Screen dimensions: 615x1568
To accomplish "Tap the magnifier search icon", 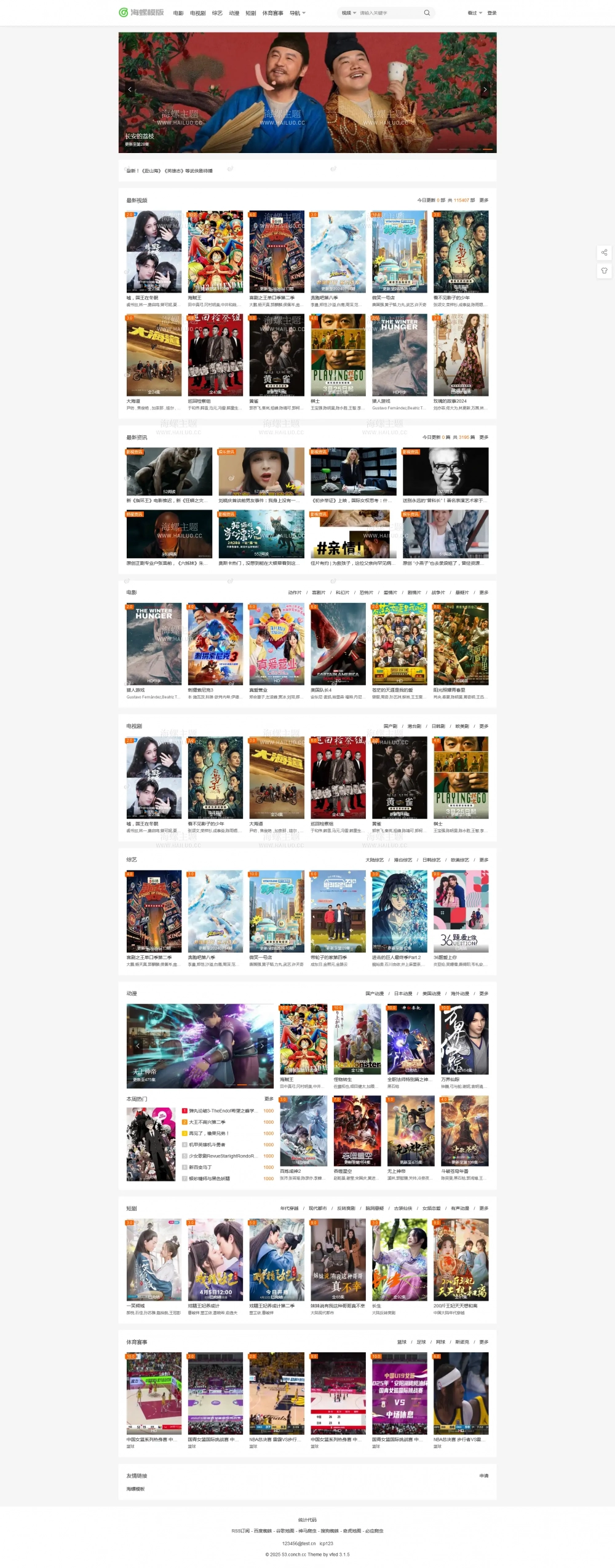I will point(427,13).
